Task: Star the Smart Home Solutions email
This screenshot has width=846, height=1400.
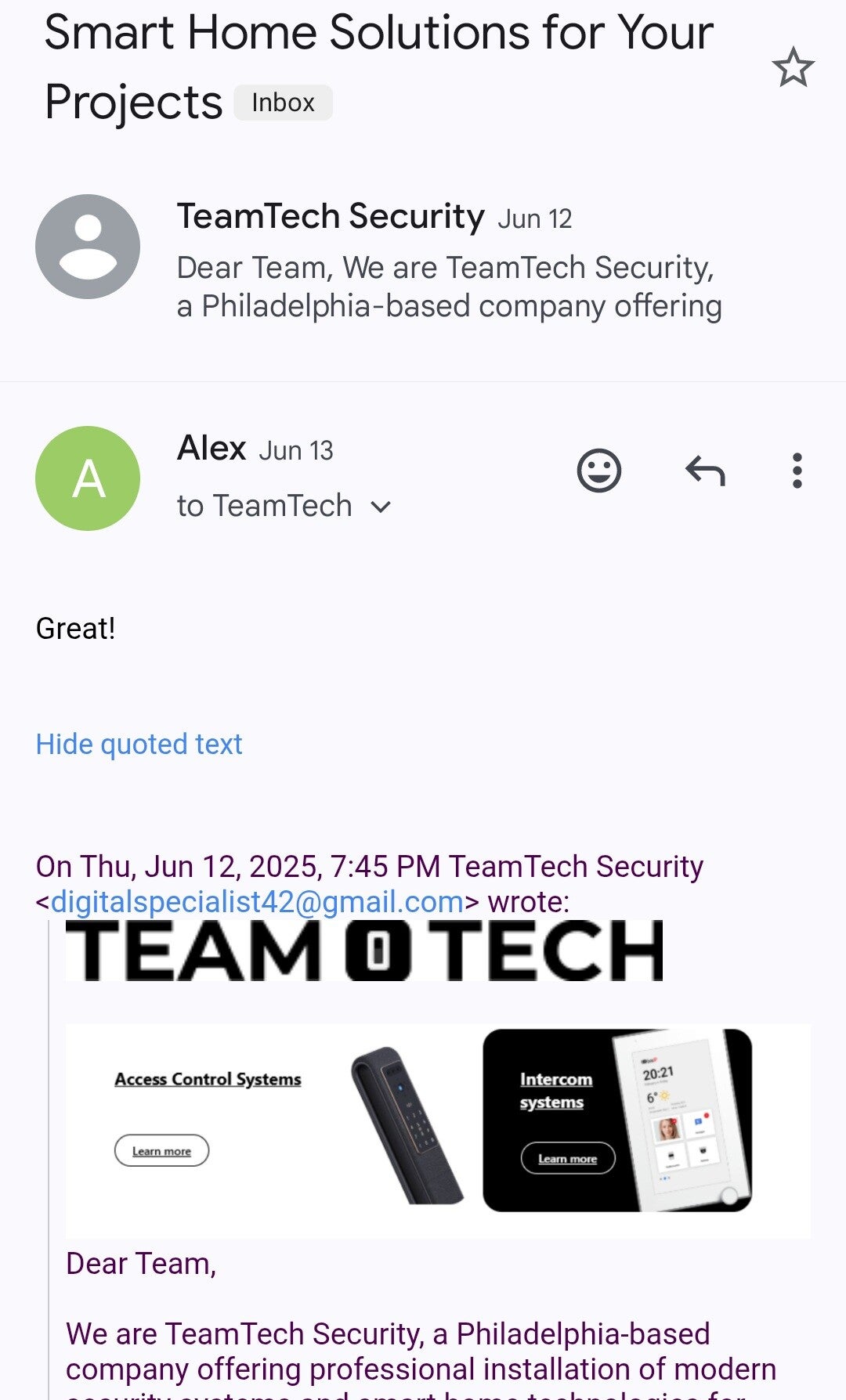Action: (x=793, y=67)
